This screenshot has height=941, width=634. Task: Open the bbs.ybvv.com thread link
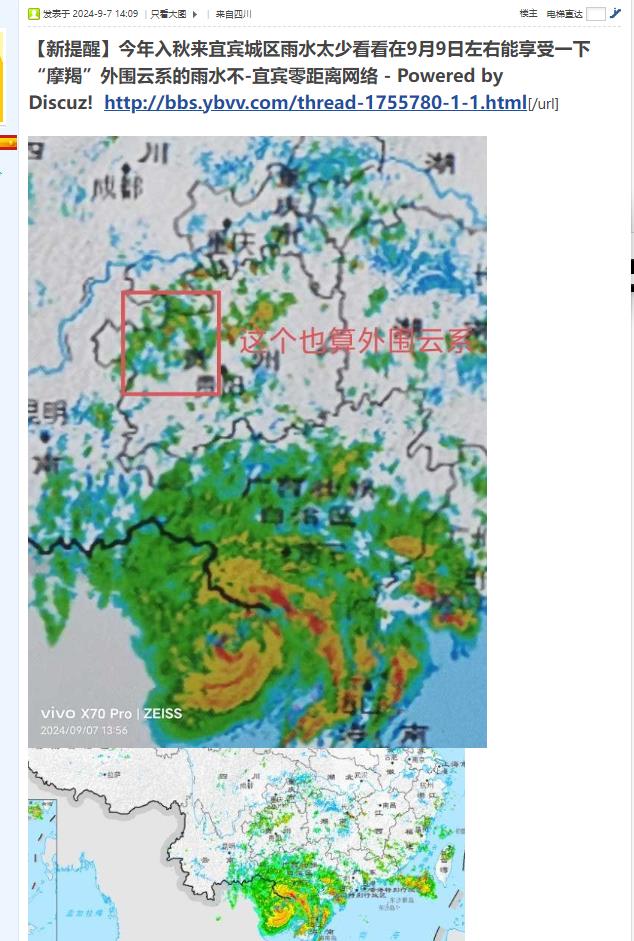(x=315, y=102)
